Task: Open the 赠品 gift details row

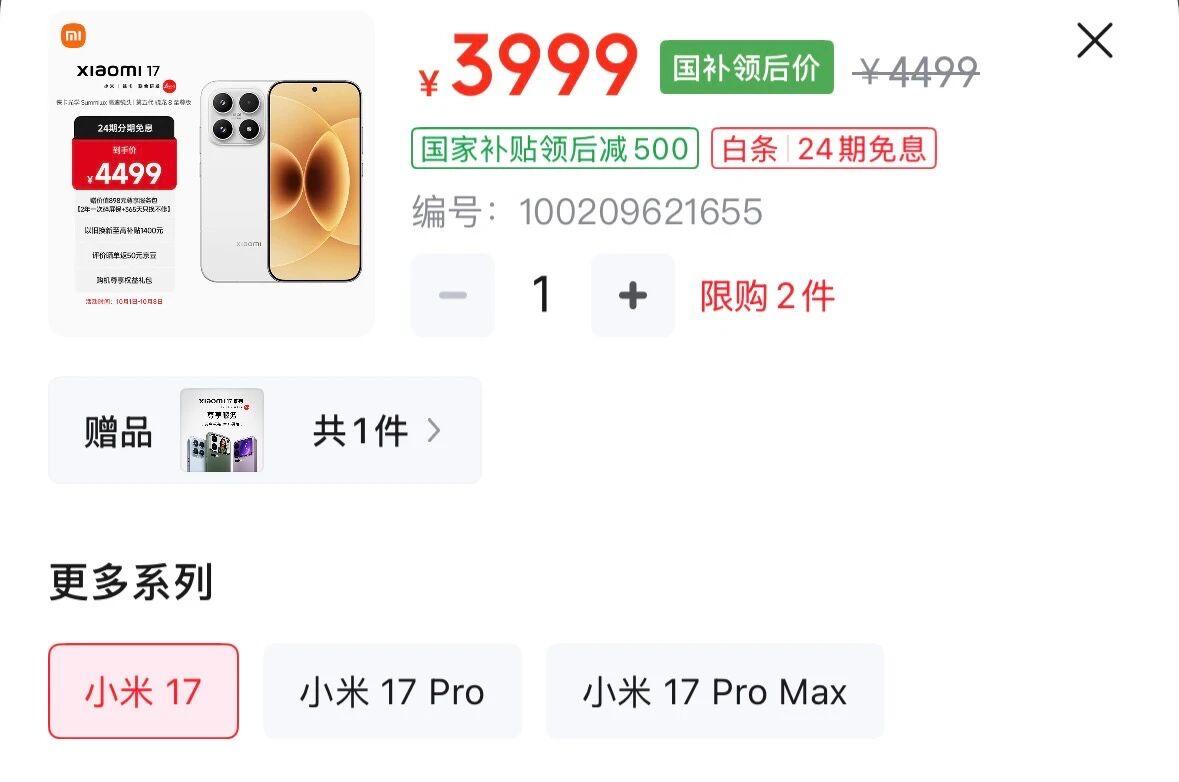Action: click(x=265, y=431)
